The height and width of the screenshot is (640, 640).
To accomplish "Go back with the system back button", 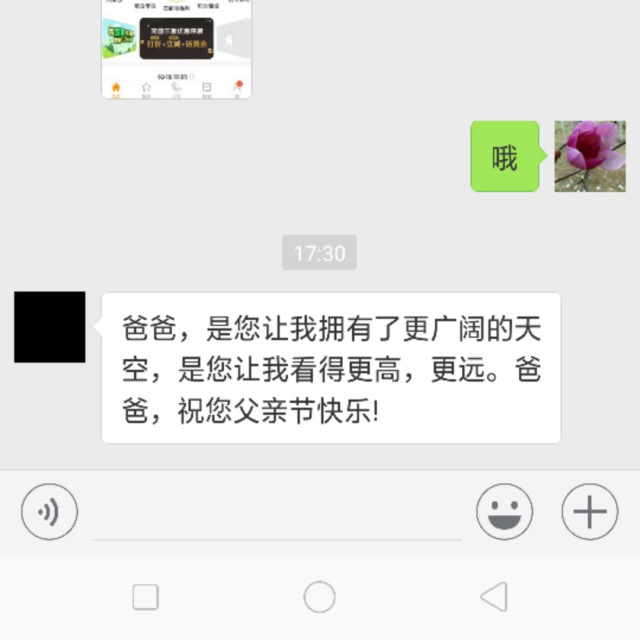I will click(494, 597).
